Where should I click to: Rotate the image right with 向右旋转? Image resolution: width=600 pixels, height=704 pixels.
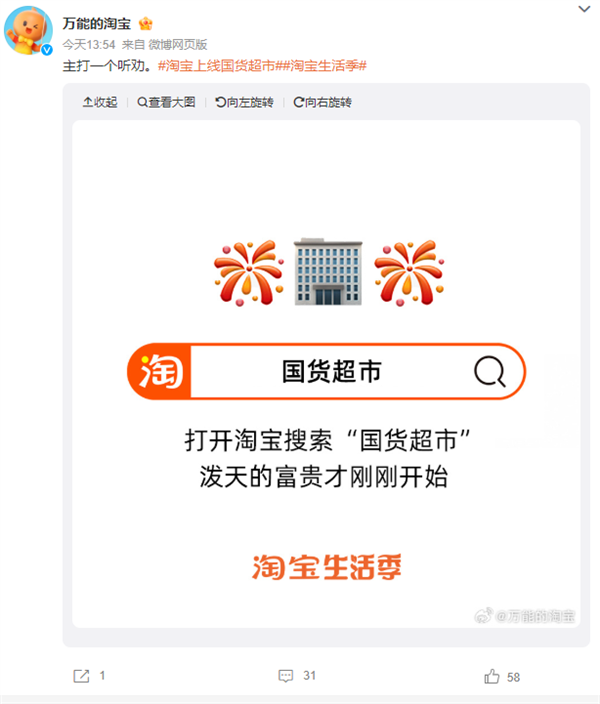[322, 102]
